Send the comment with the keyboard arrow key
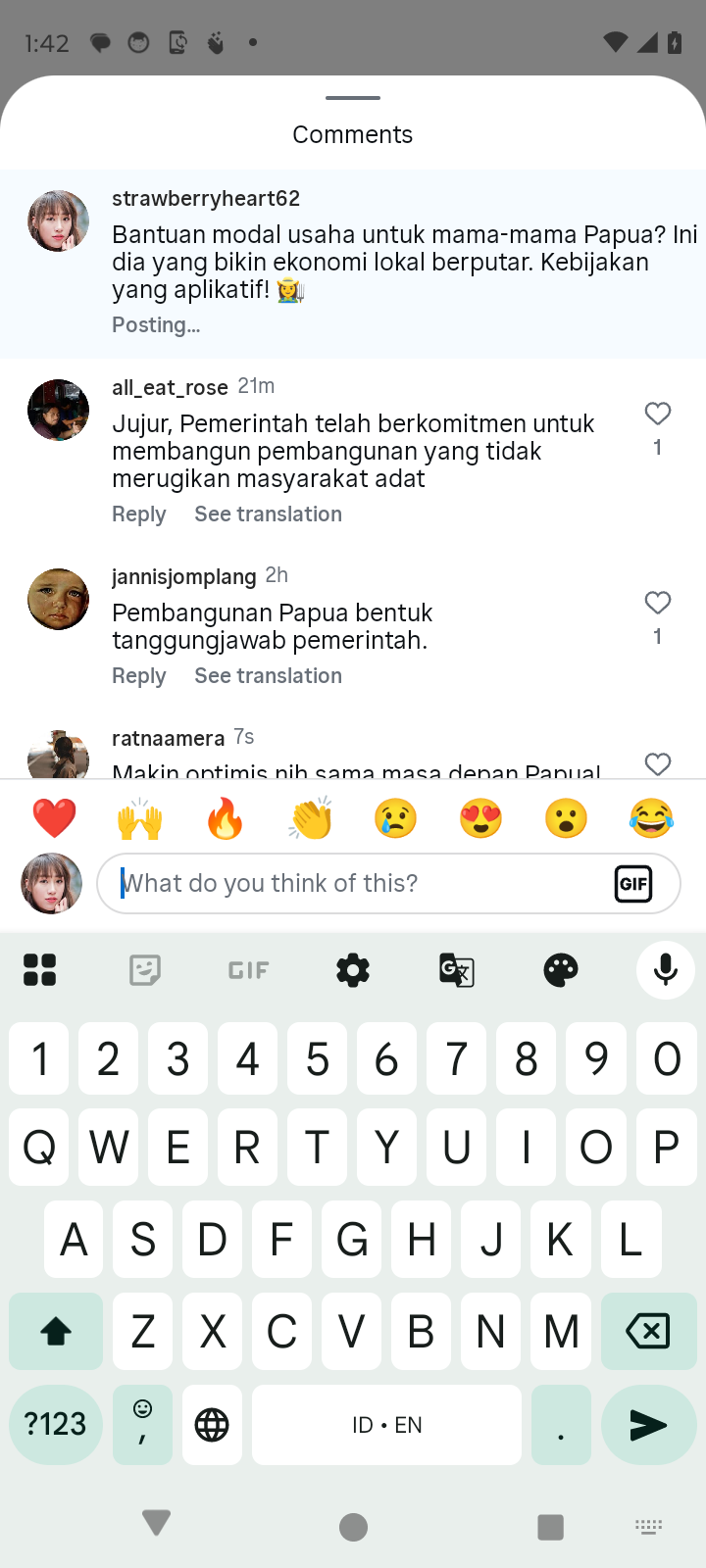Viewport: 706px width, 1568px height. [x=648, y=1425]
